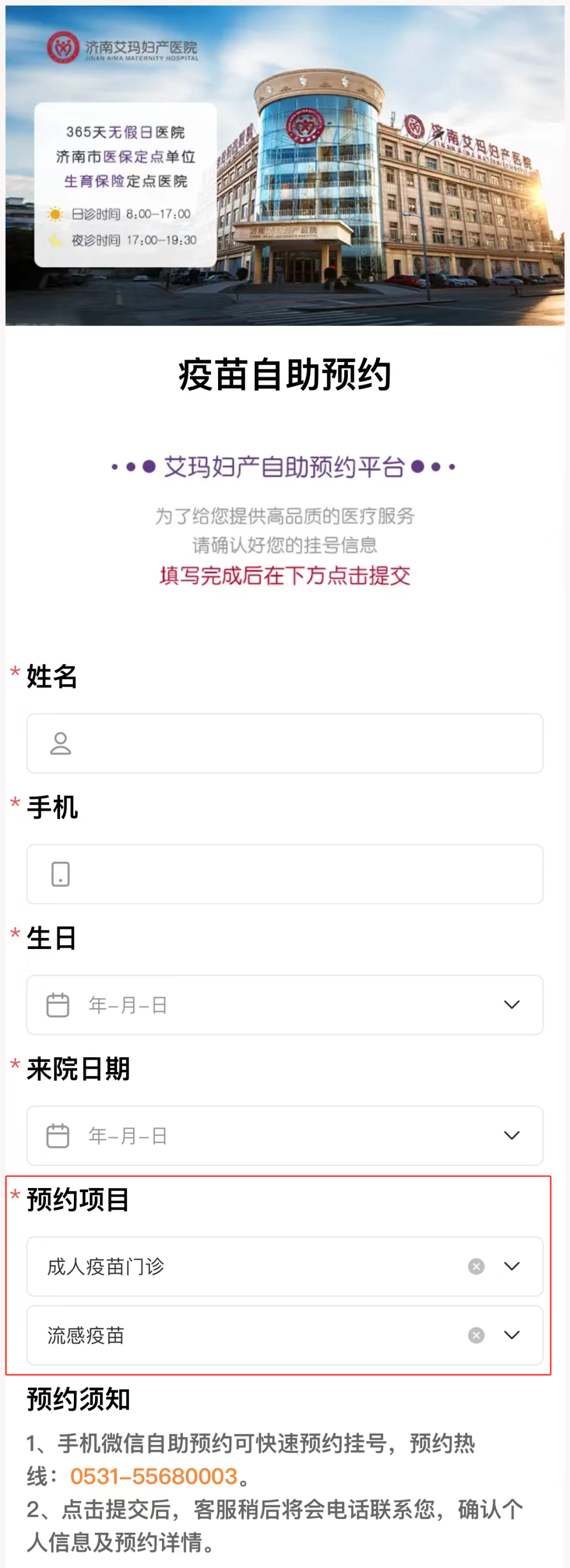Clear the 流感疫苗 selection
This screenshot has width=570, height=1568.
(476, 1335)
